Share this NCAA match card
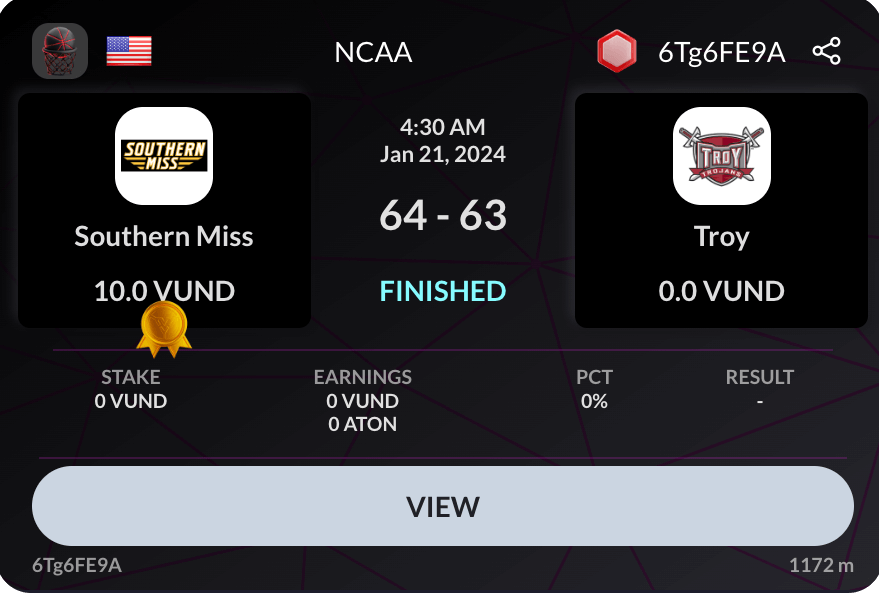Image resolution: width=879 pixels, height=599 pixels. click(826, 51)
